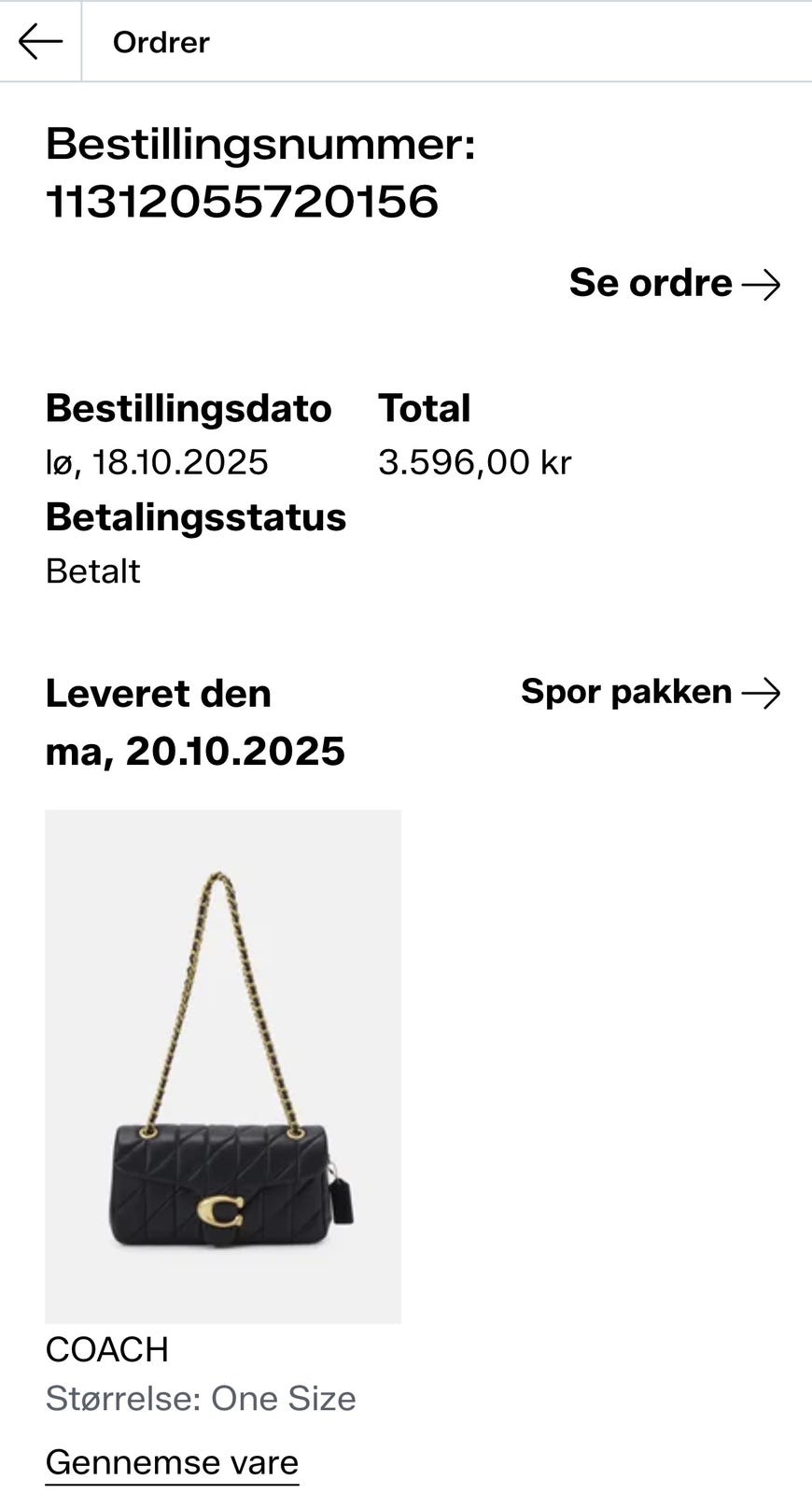812x1494 pixels.
Task: Click the order number 11312055720156
Action: (243, 200)
